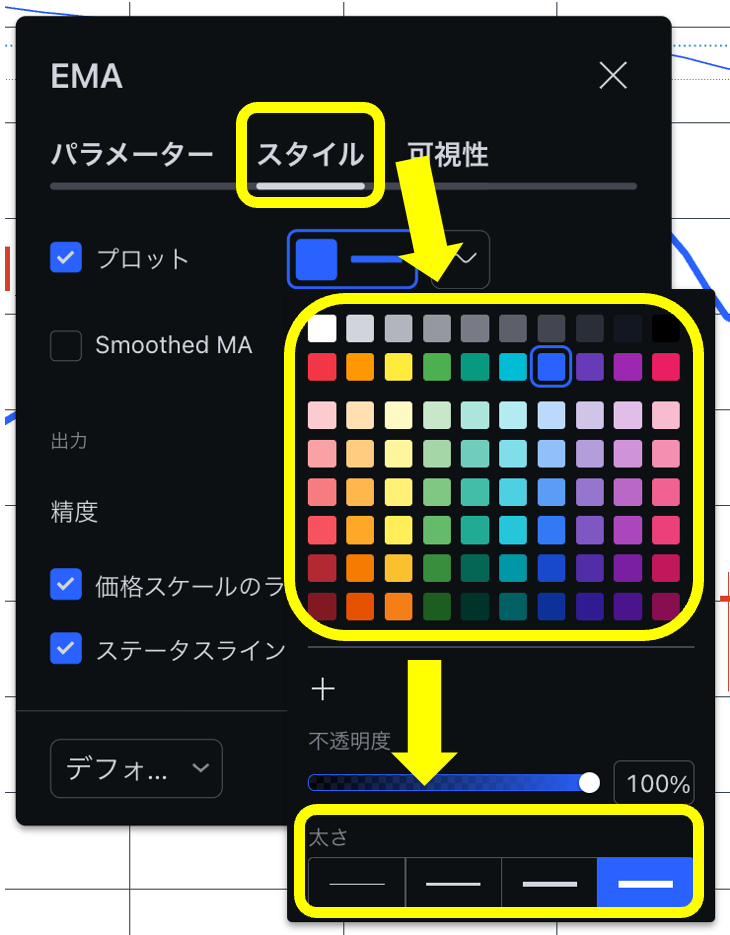Select the black color swatch
The height and width of the screenshot is (935, 730).
(665, 328)
